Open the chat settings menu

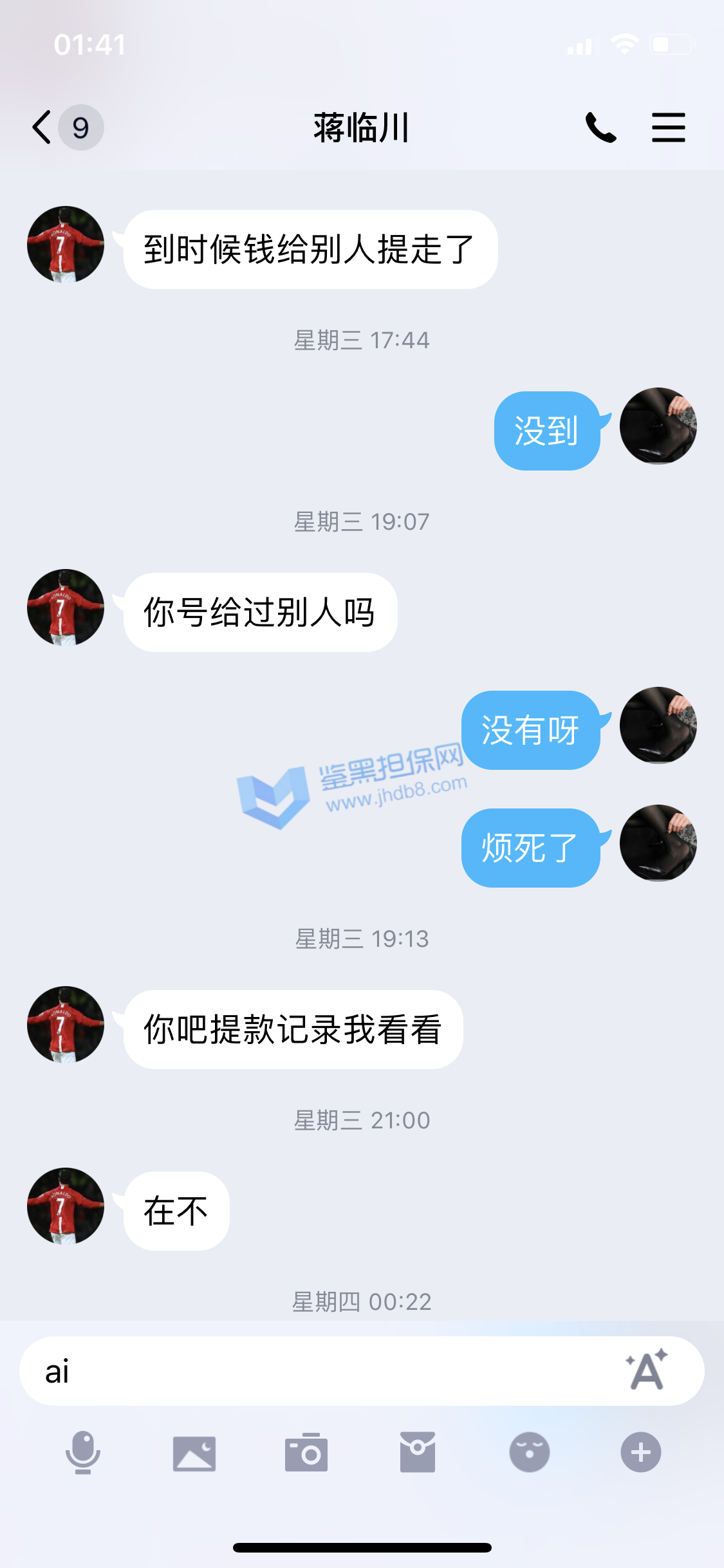click(x=668, y=127)
